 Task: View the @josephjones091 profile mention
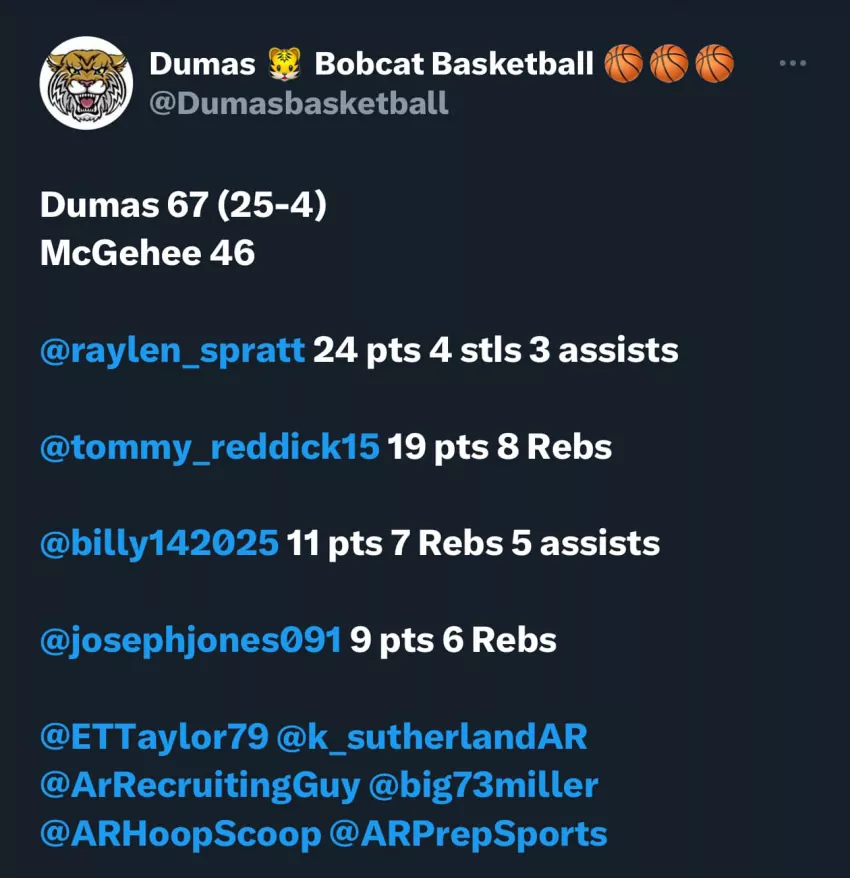click(190, 640)
